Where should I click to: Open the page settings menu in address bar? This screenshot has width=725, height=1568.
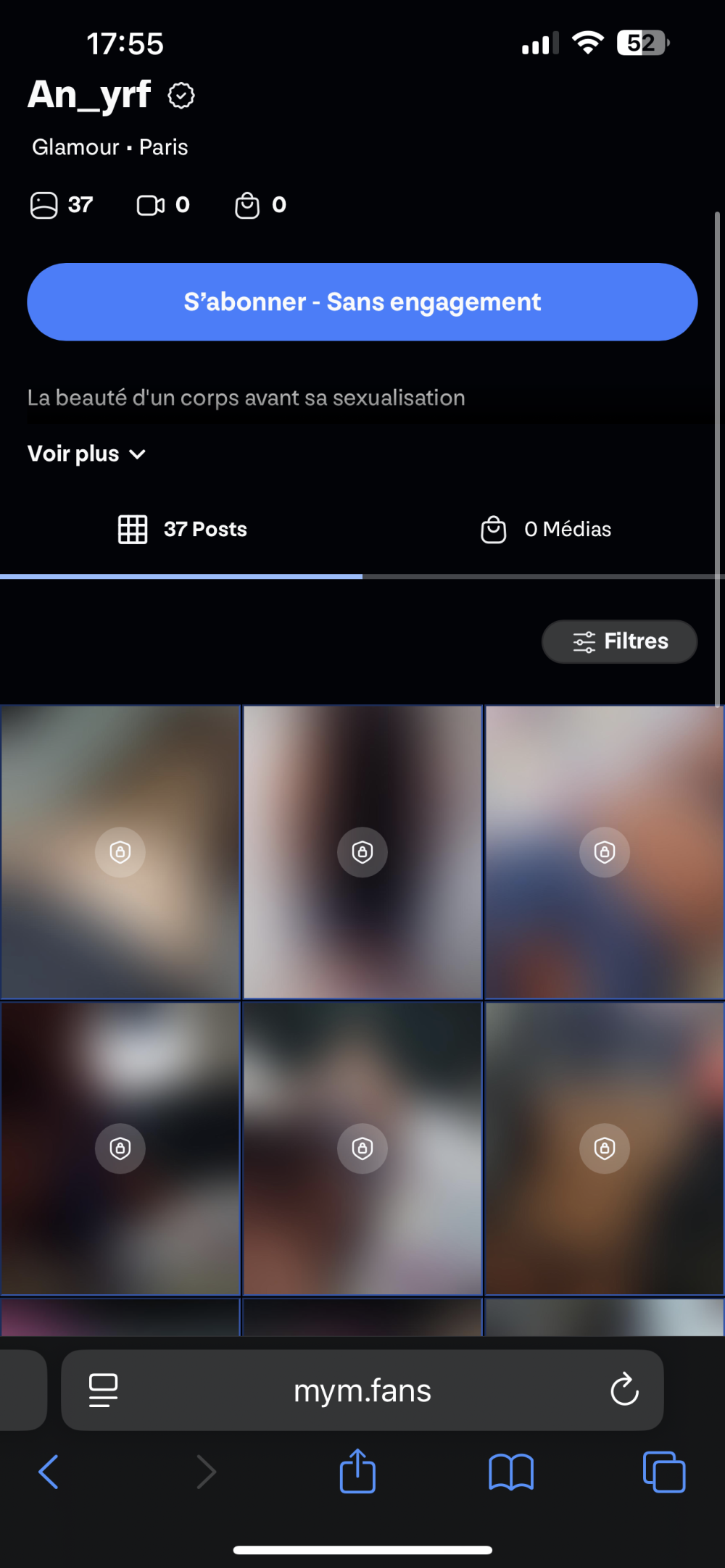tap(103, 1390)
